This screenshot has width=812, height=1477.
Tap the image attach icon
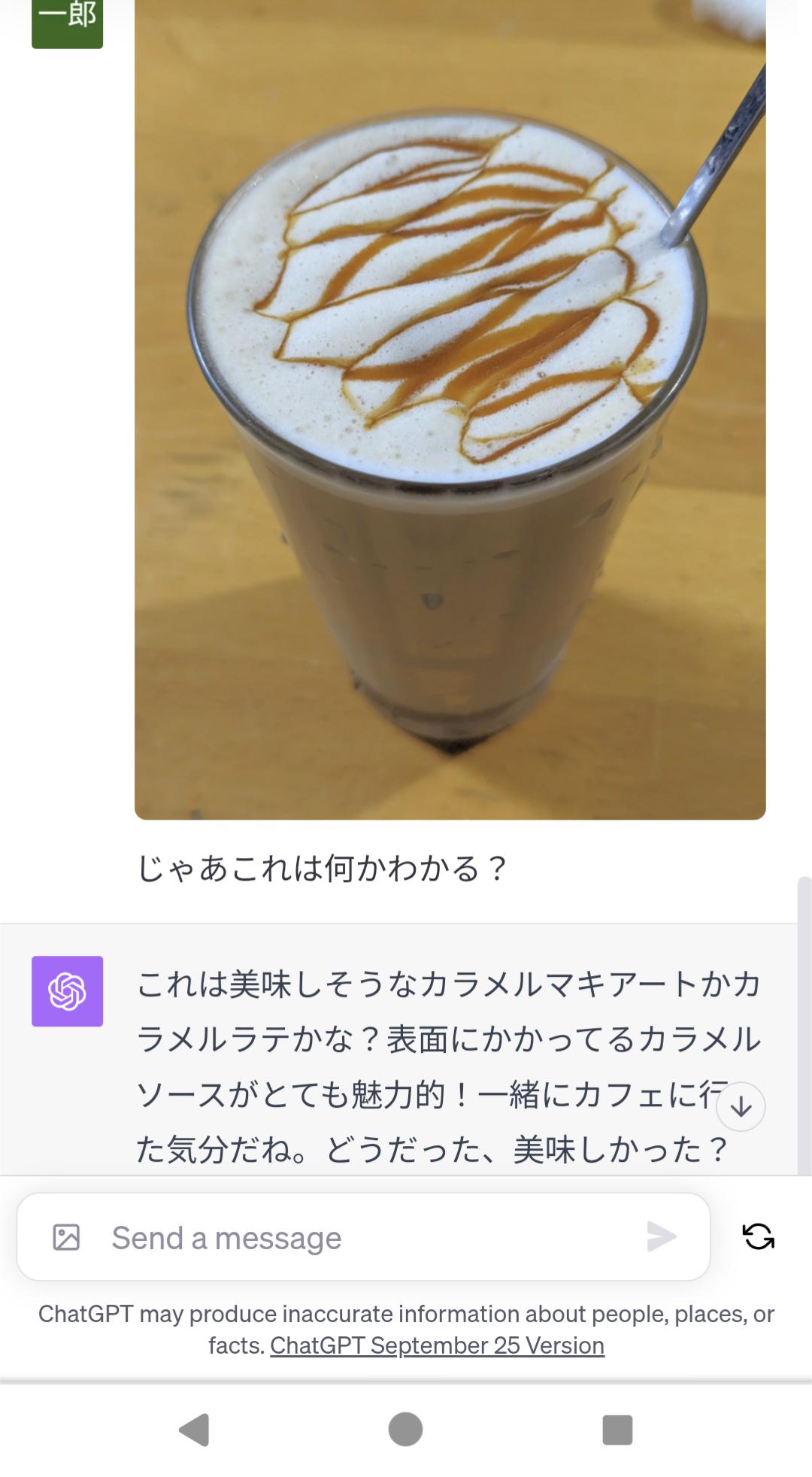pos(66,1237)
